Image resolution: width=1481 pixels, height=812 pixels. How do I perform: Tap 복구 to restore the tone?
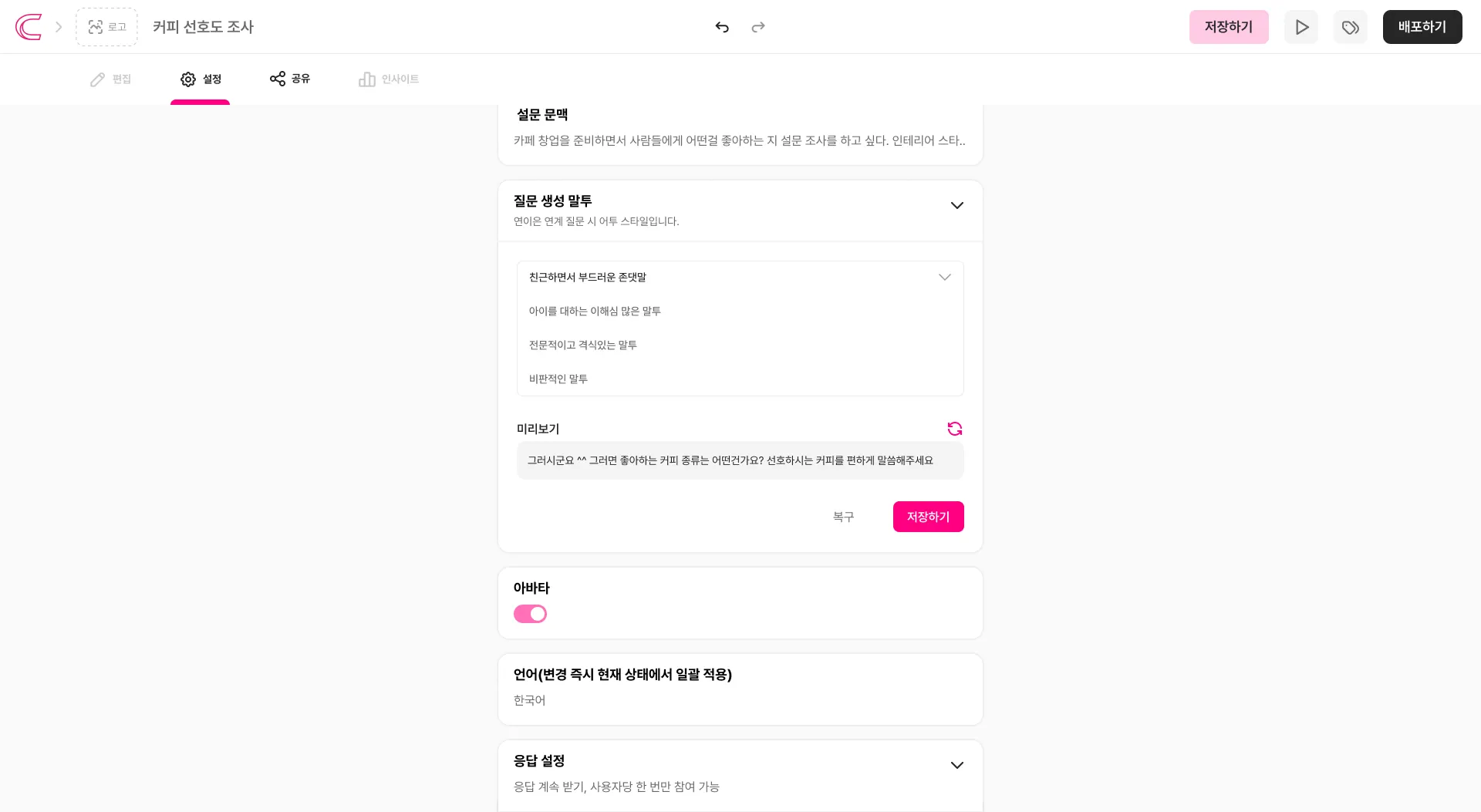843,517
